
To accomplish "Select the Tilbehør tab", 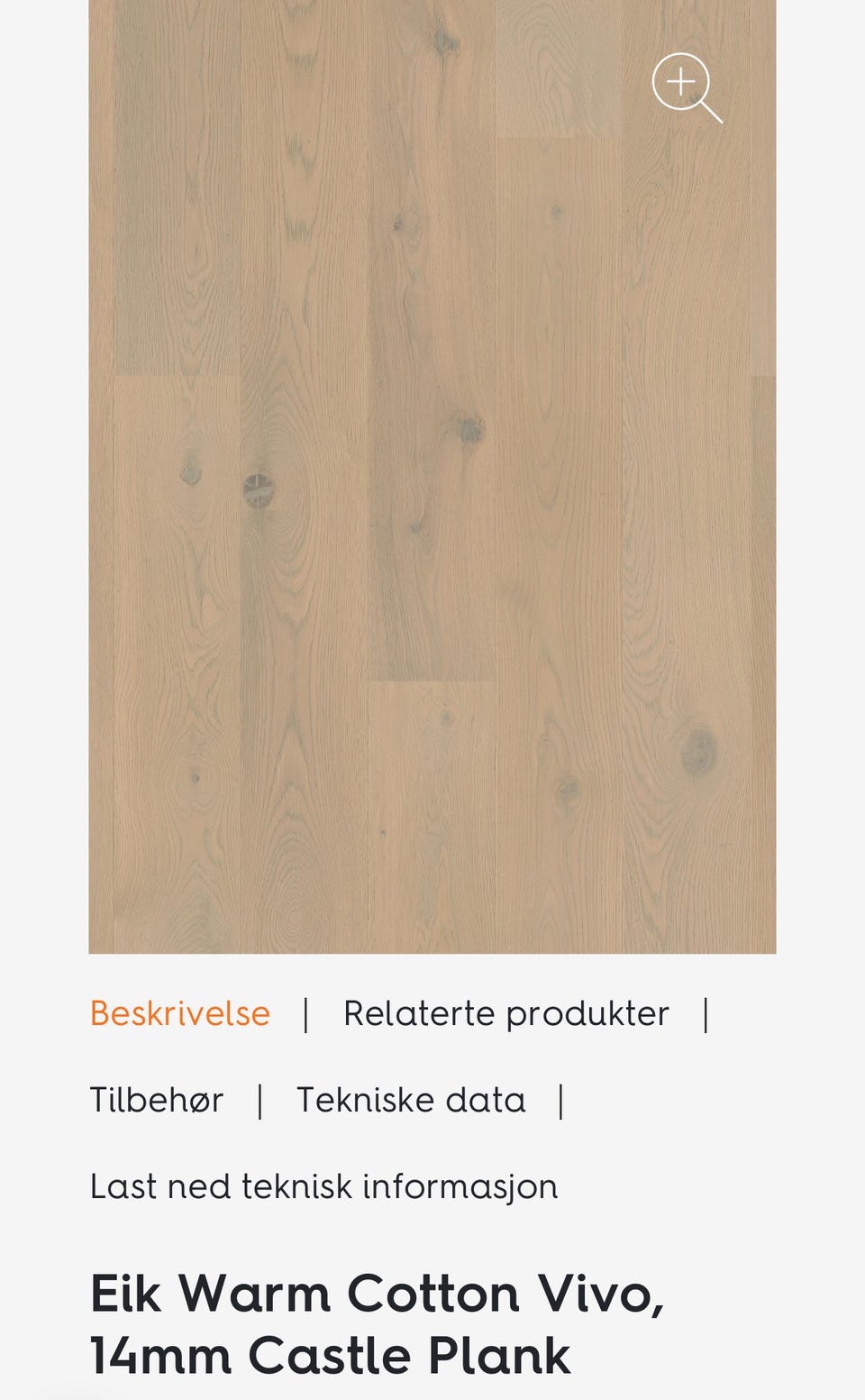I will [156, 1099].
